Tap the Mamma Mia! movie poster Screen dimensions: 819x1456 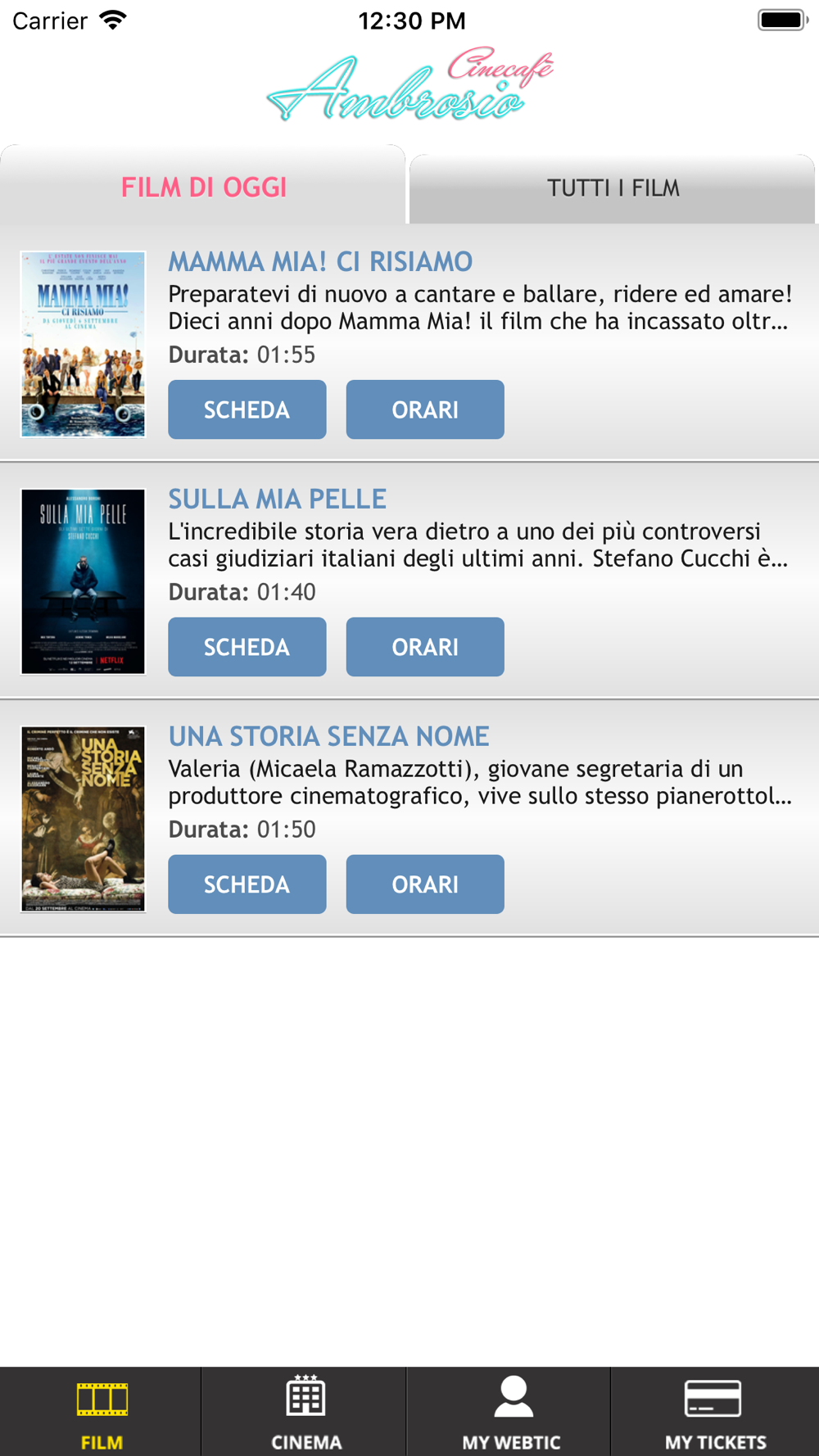[x=83, y=344]
